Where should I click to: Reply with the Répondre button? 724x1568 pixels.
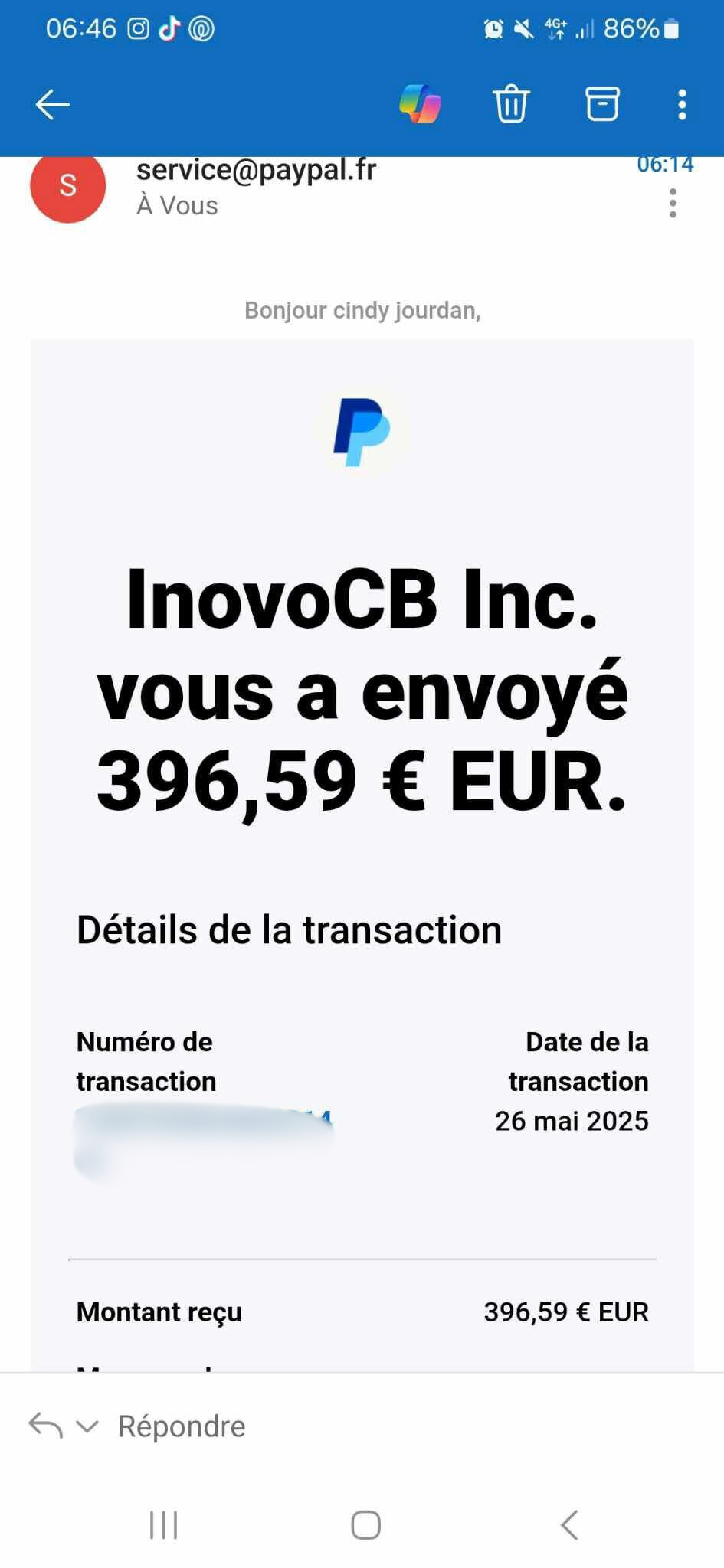coord(182,1426)
